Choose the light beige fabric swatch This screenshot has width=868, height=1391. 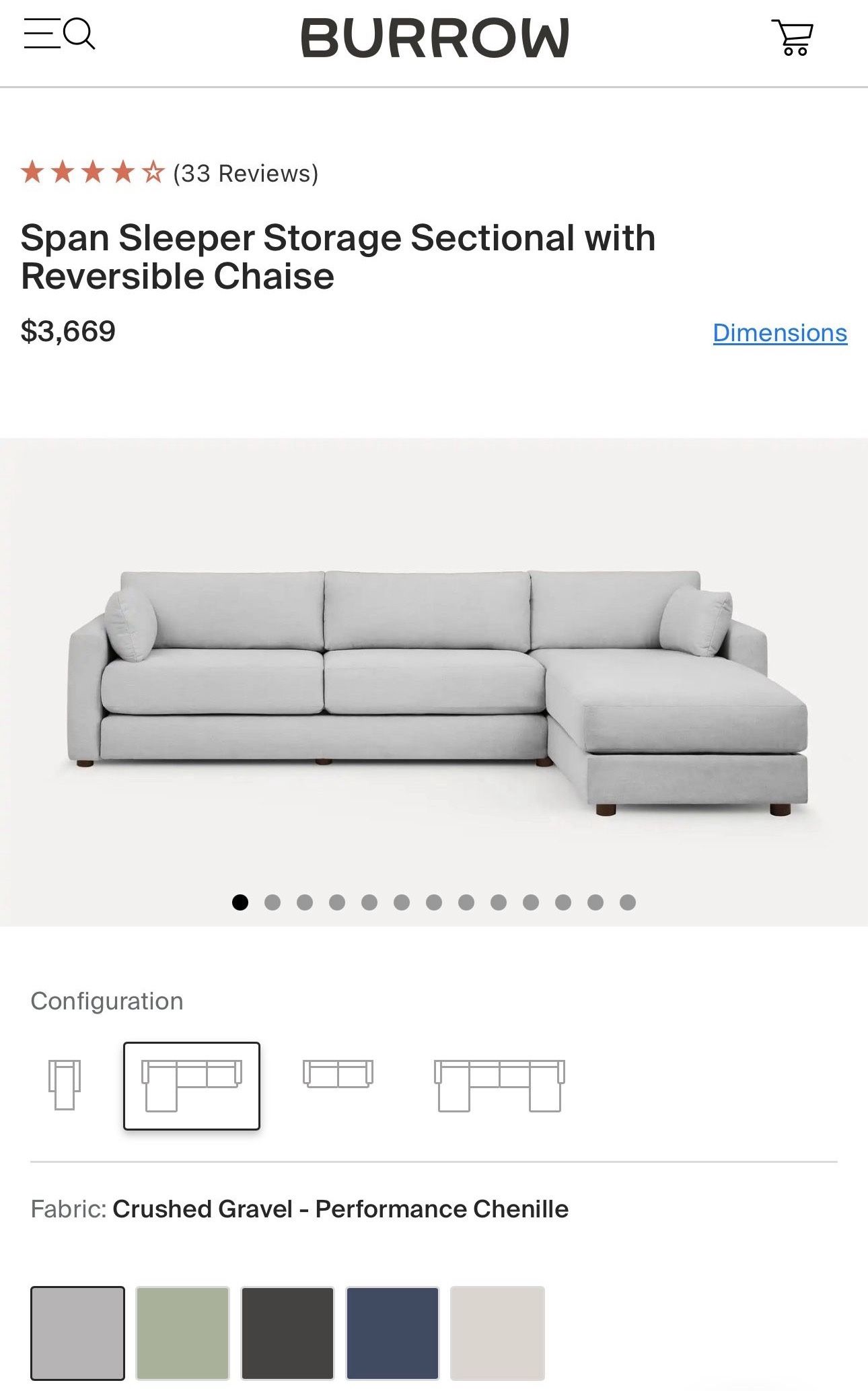pos(497,1333)
